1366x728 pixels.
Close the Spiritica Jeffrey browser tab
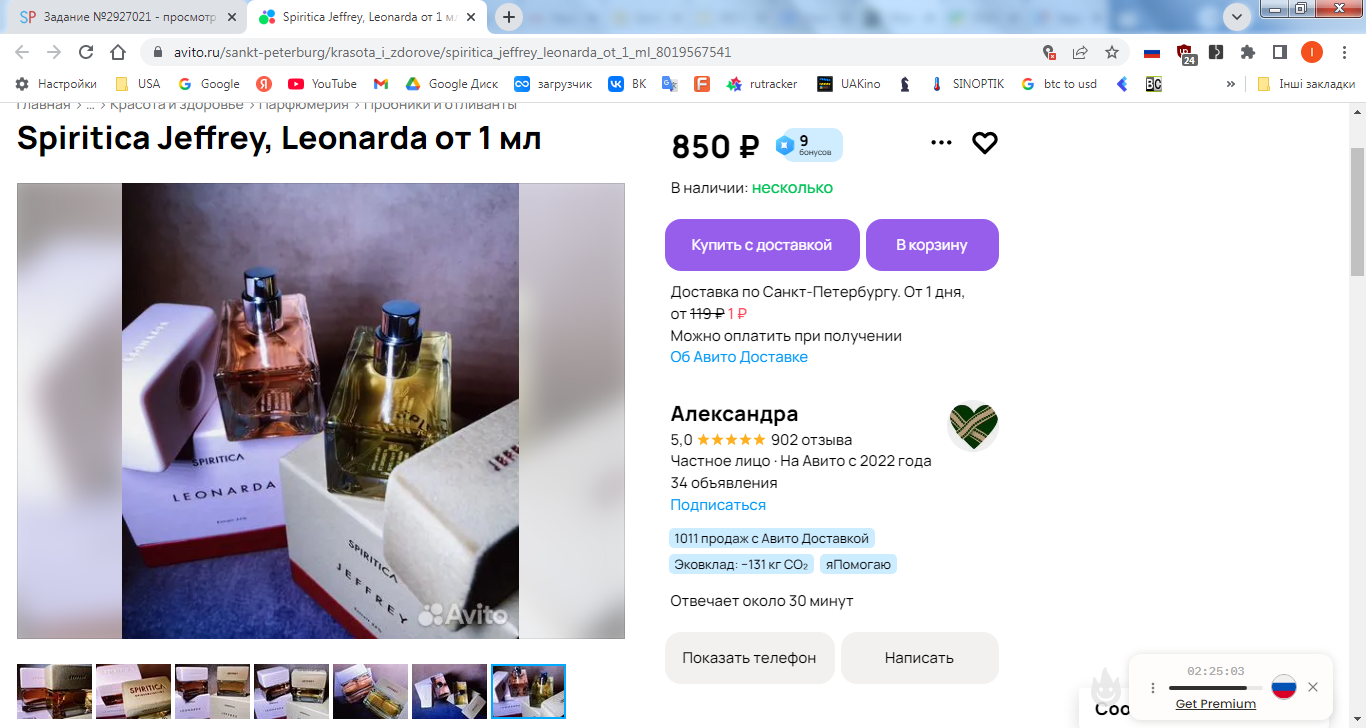coord(471,17)
